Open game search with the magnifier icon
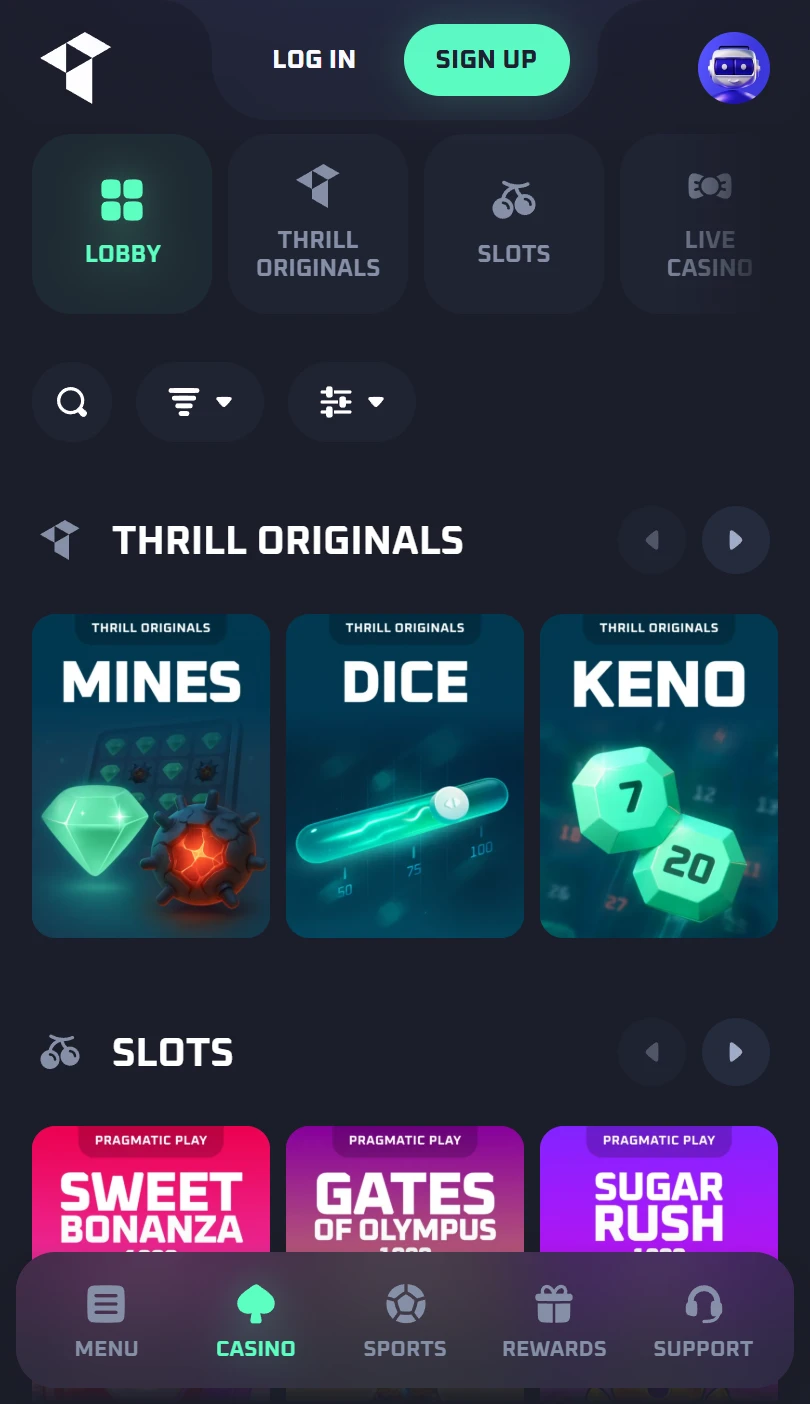The image size is (810, 1404). pos(72,402)
